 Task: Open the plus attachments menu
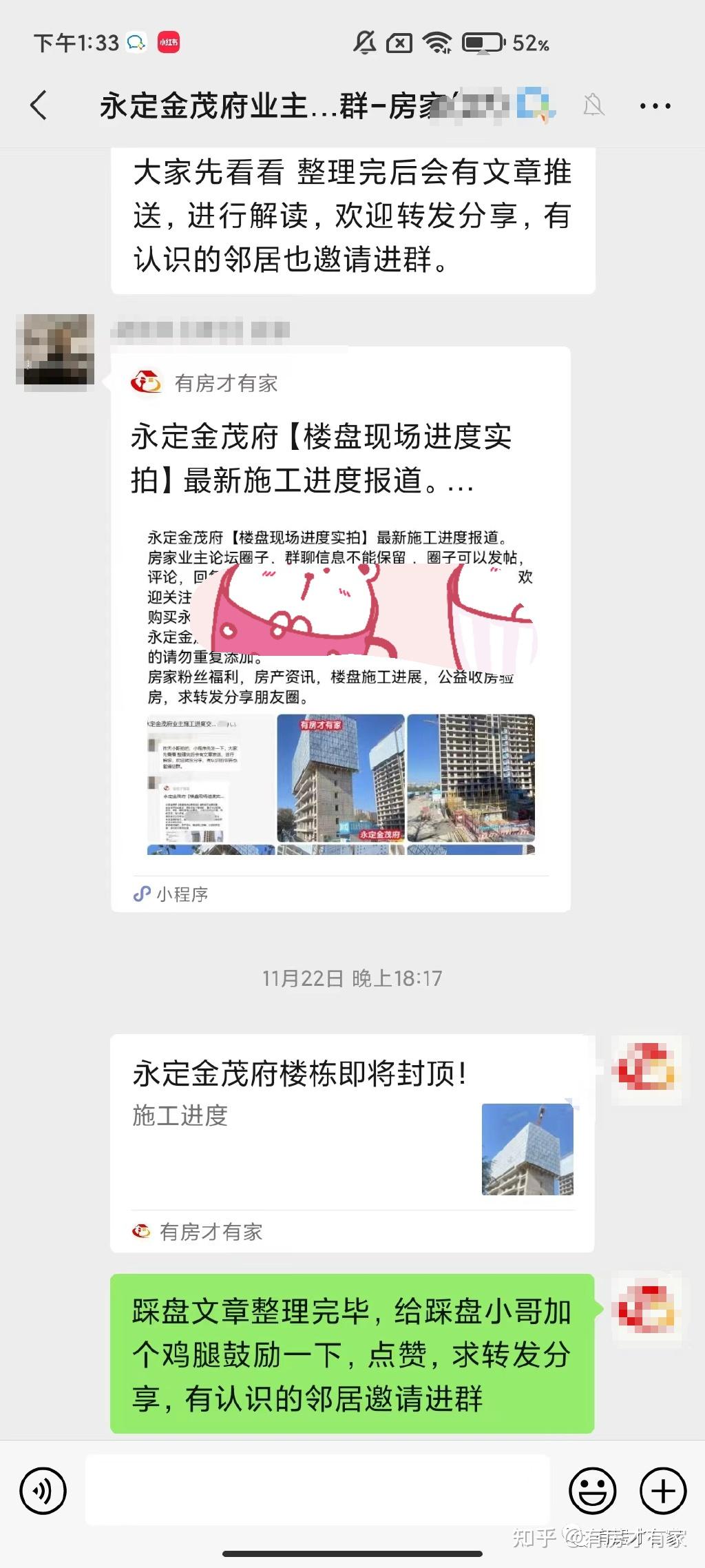coord(663,1491)
